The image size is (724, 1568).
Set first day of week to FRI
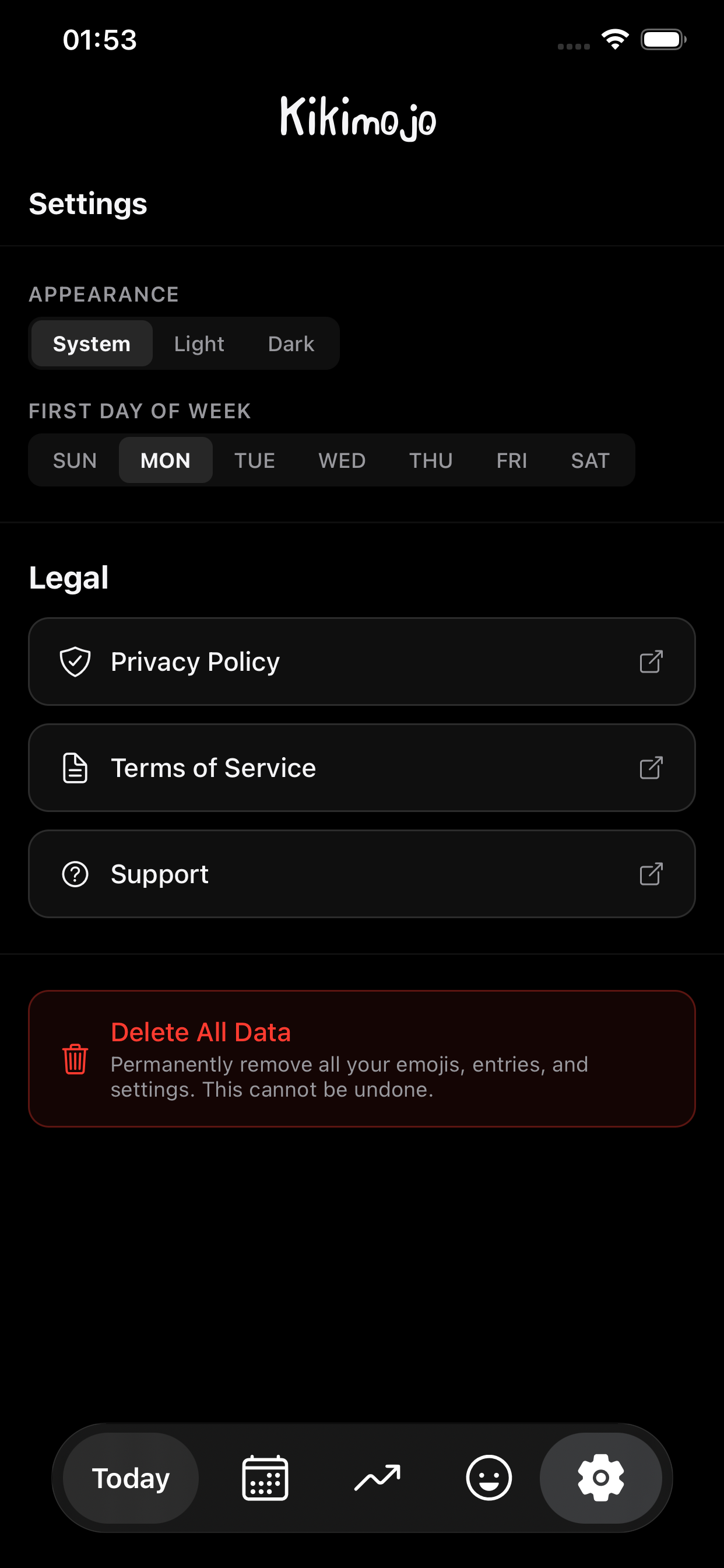click(512, 461)
